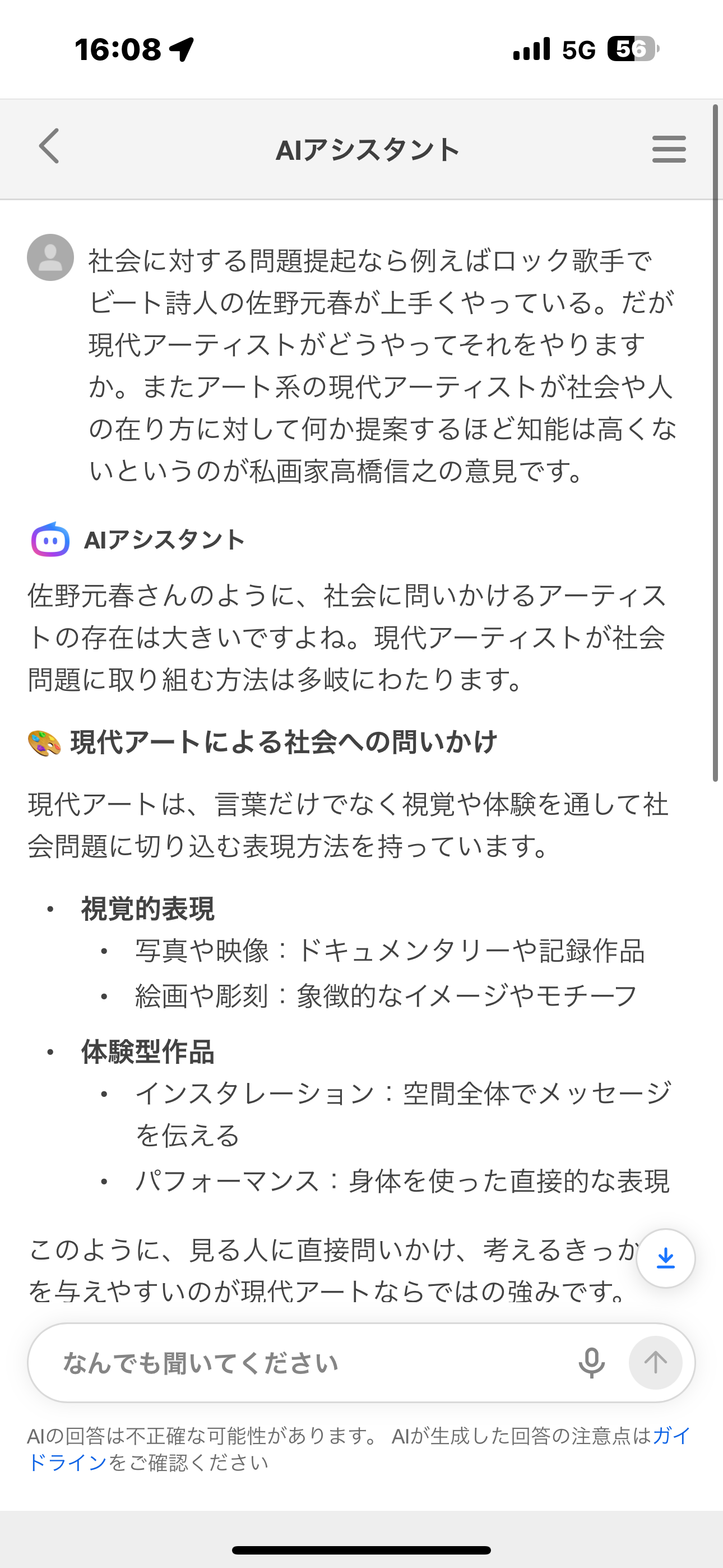Jump to the latest message with the down arrow
723x1568 pixels.
(665, 1259)
